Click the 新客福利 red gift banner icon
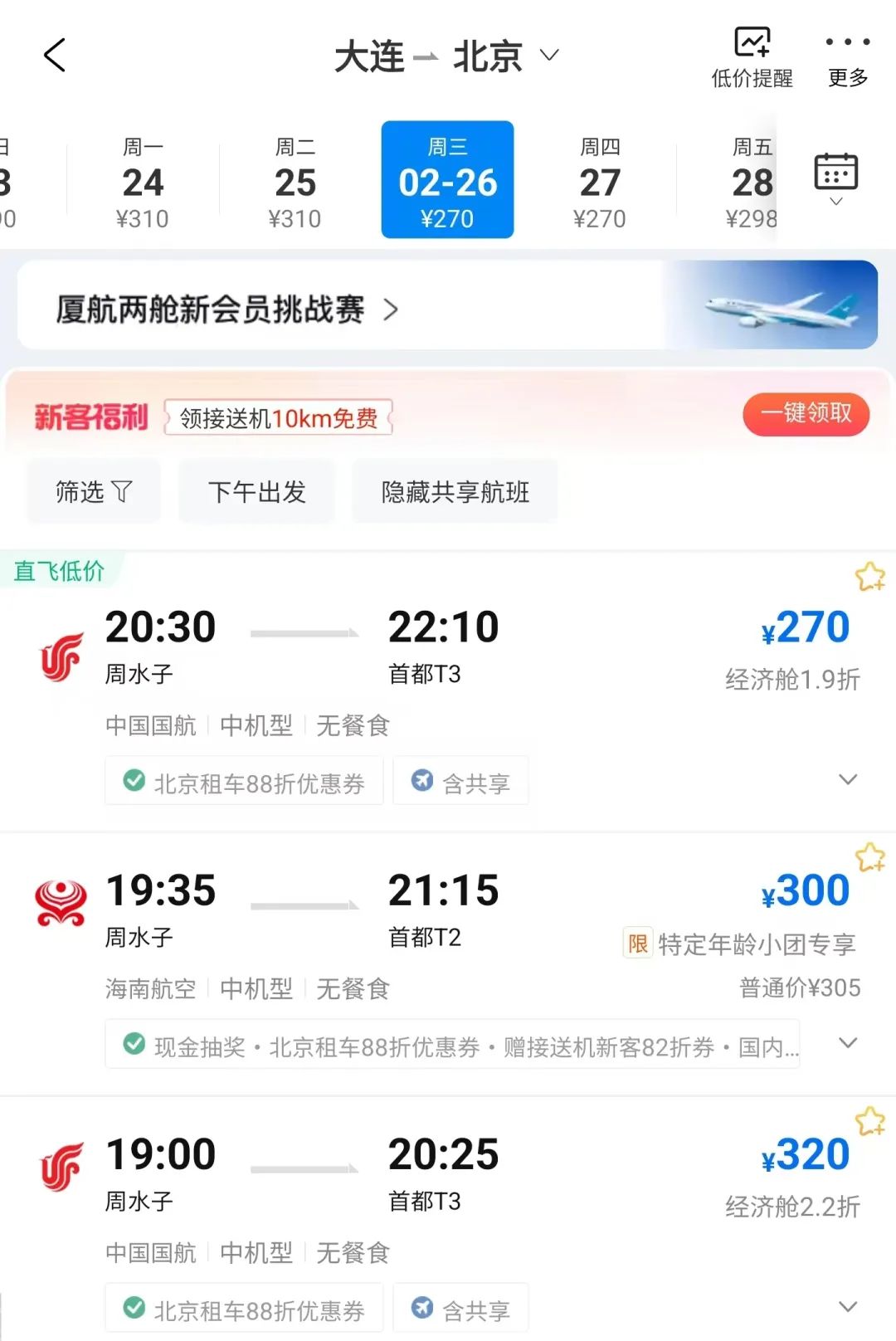896x1341 pixels. (x=90, y=417)
